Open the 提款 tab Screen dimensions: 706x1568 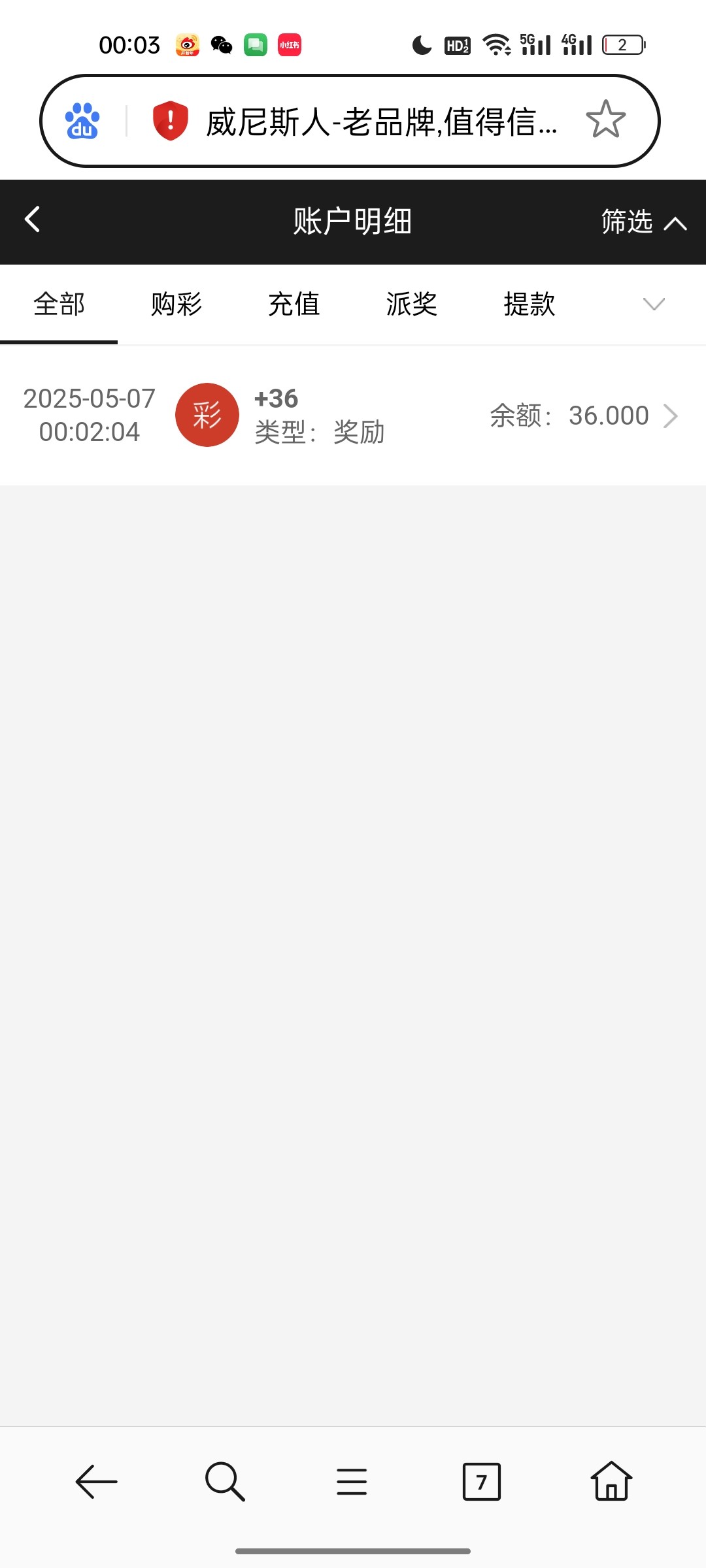click(529, 304)
